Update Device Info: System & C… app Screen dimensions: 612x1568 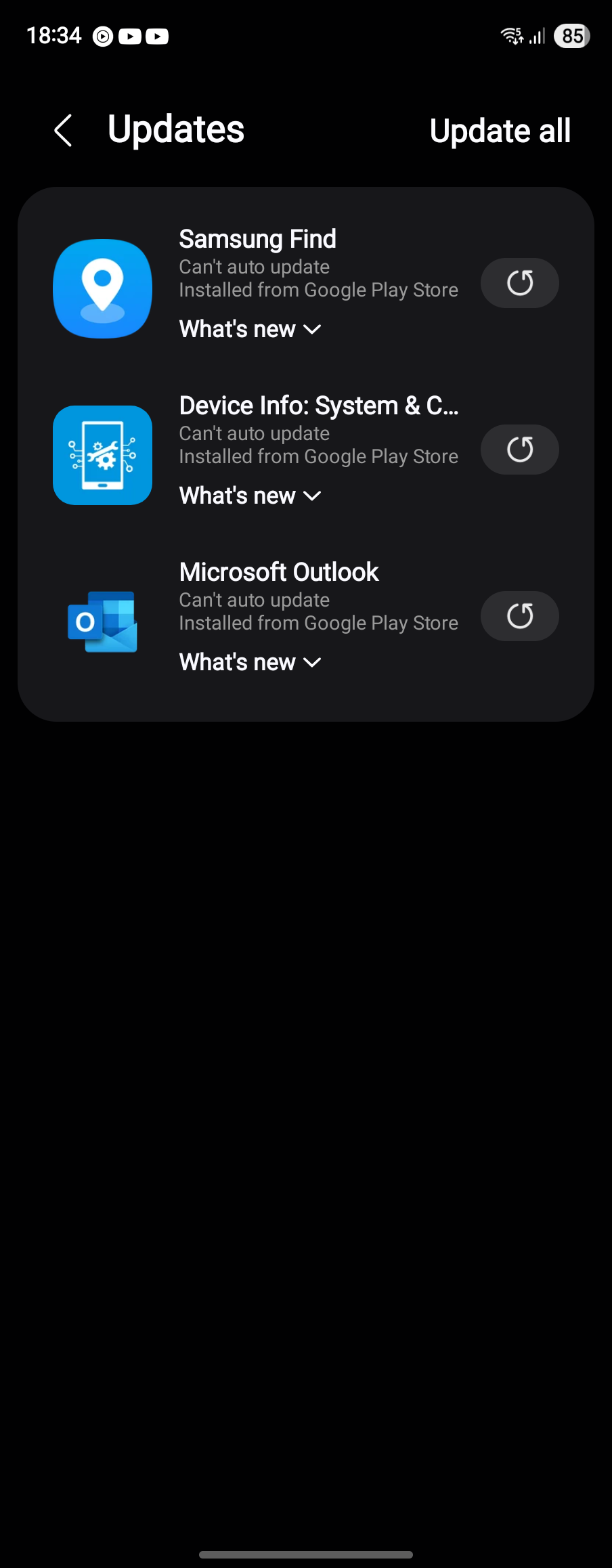(519, 450)
